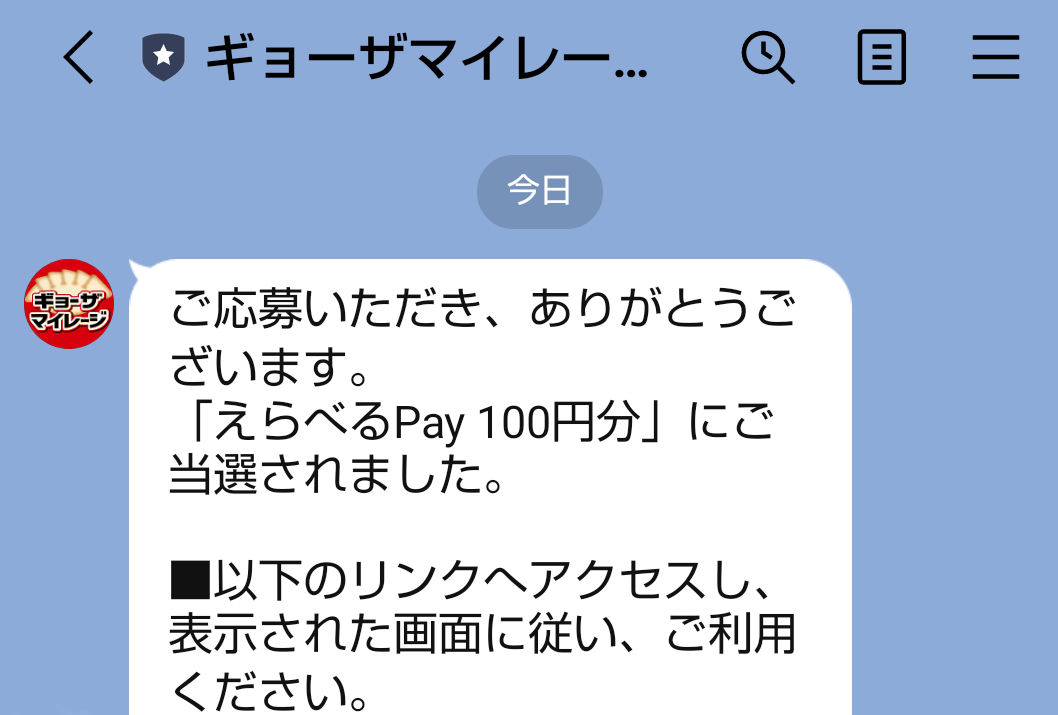Search the chat history
Image resolution: width=1058 pixels, height=715 pixels.
pos(767,58)
